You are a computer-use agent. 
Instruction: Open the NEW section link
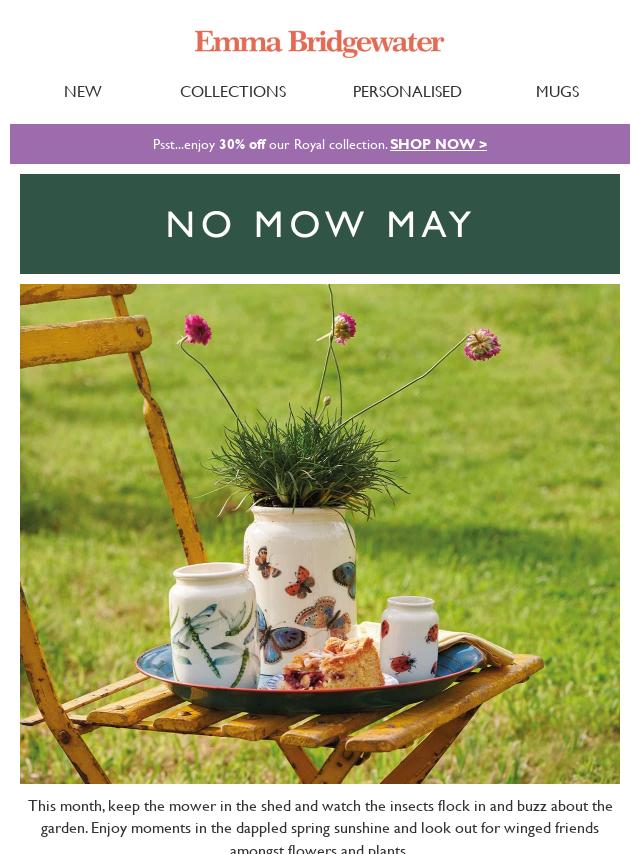(83, 92)
